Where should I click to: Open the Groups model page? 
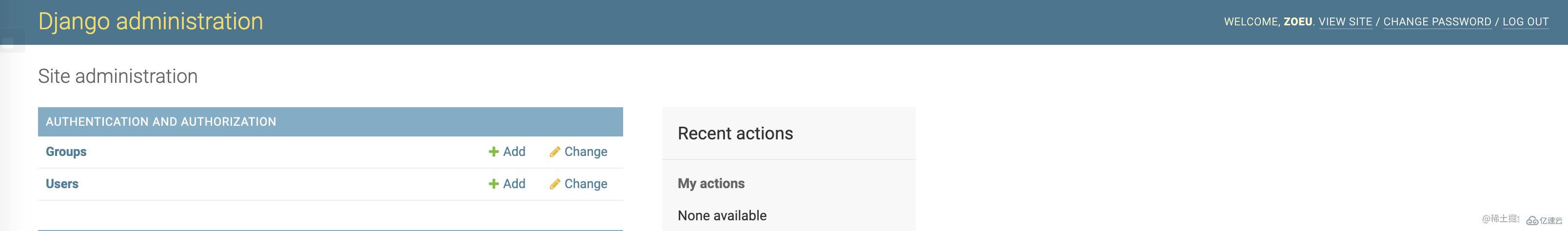tap(66, 152)
